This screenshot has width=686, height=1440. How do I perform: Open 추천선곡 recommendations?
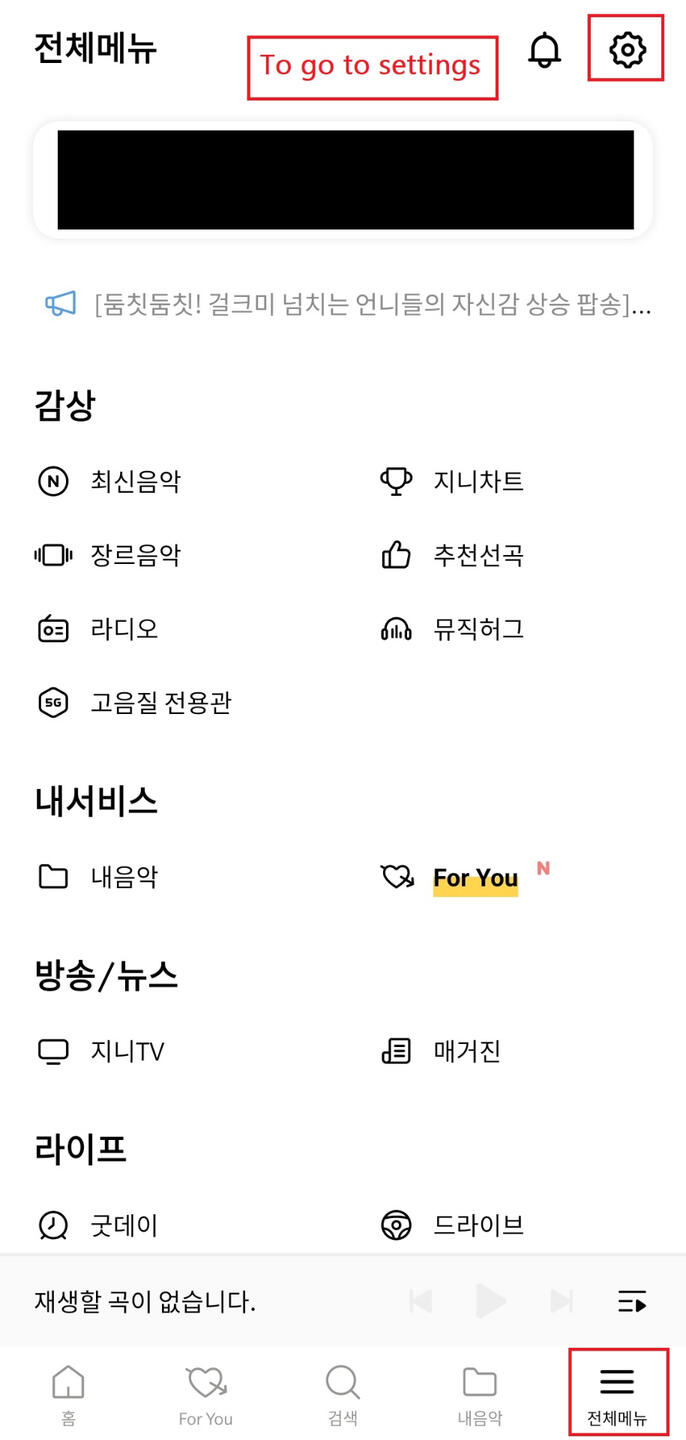pyautogui.click(x=452, y=555)
